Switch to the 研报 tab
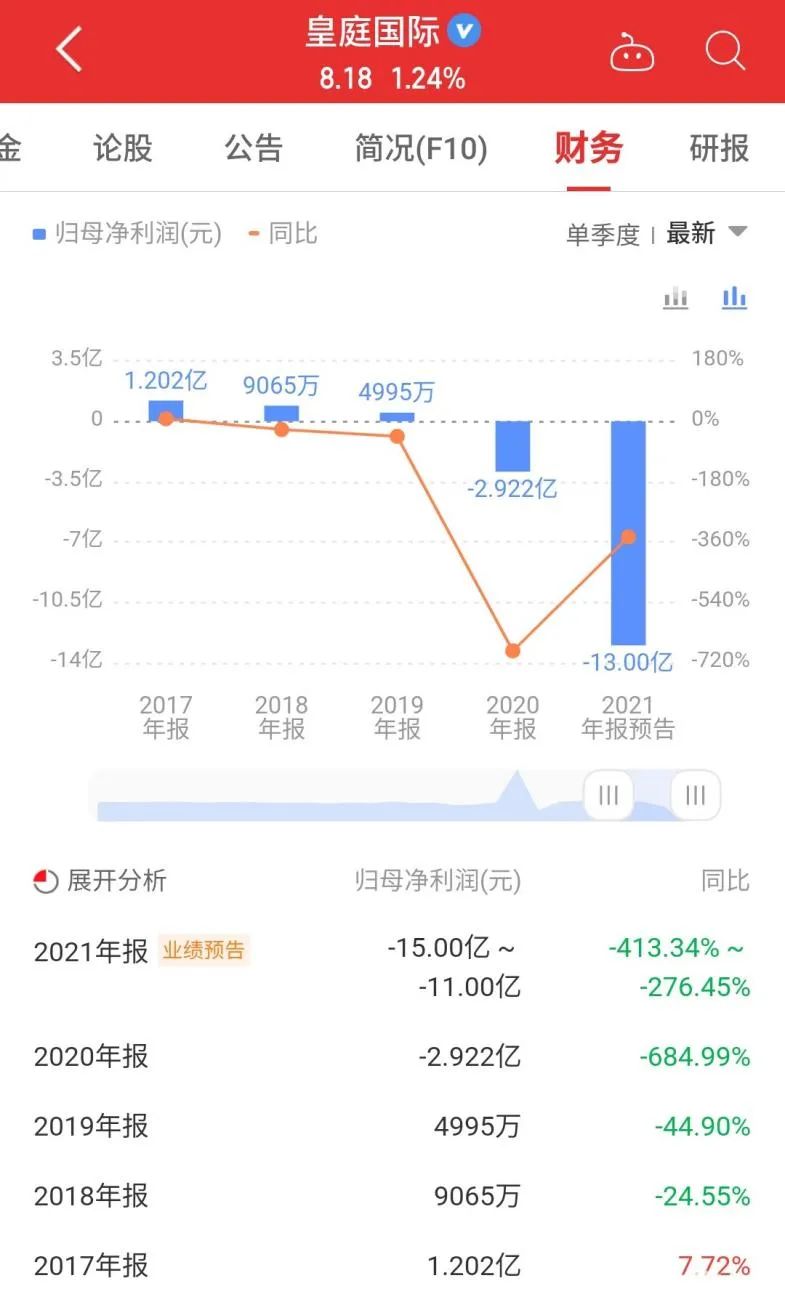This screenshot has width=785, height=1294. pos(719,149)
